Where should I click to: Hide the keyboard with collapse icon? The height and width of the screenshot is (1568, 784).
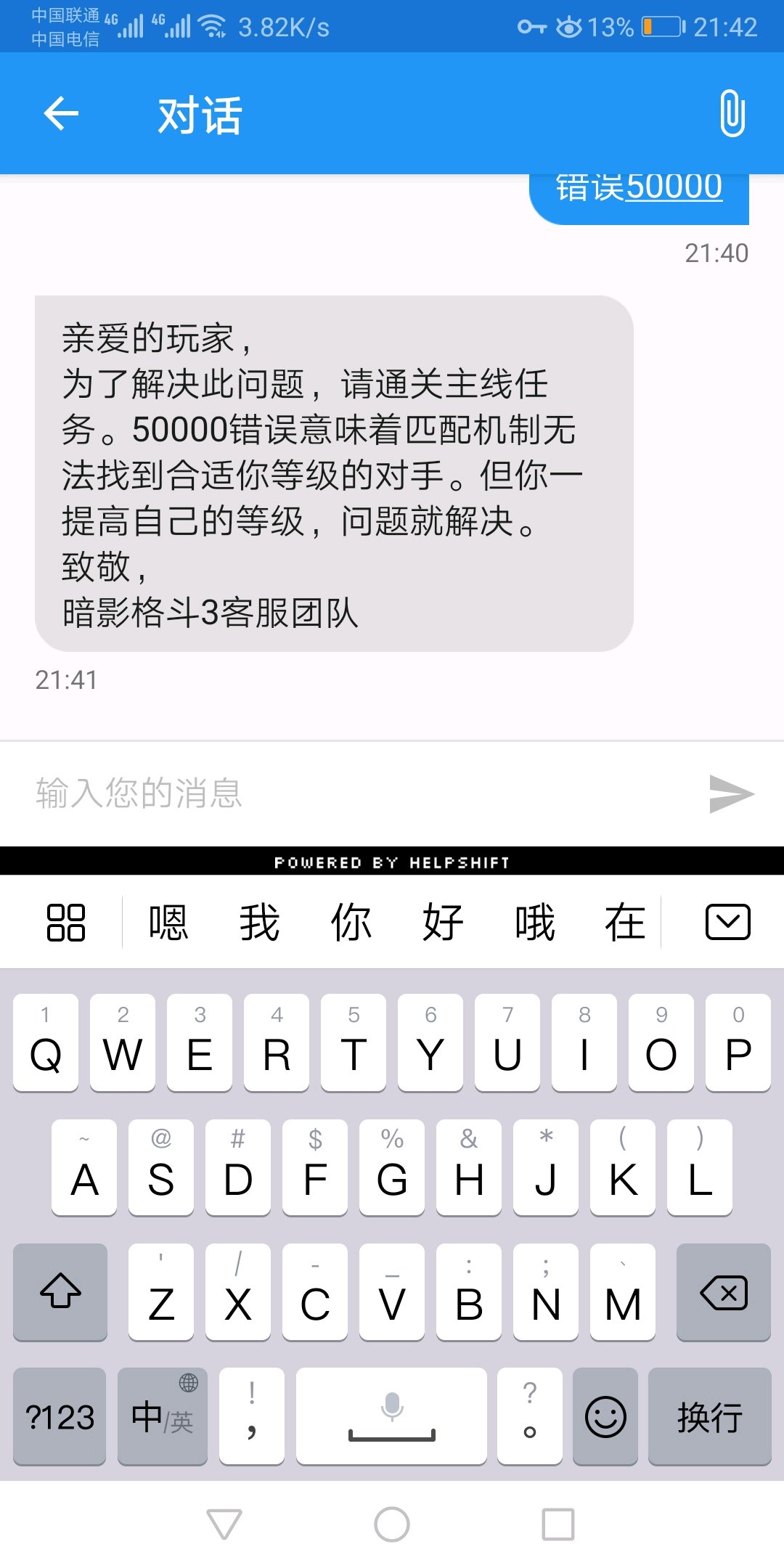tap(727, 922)
